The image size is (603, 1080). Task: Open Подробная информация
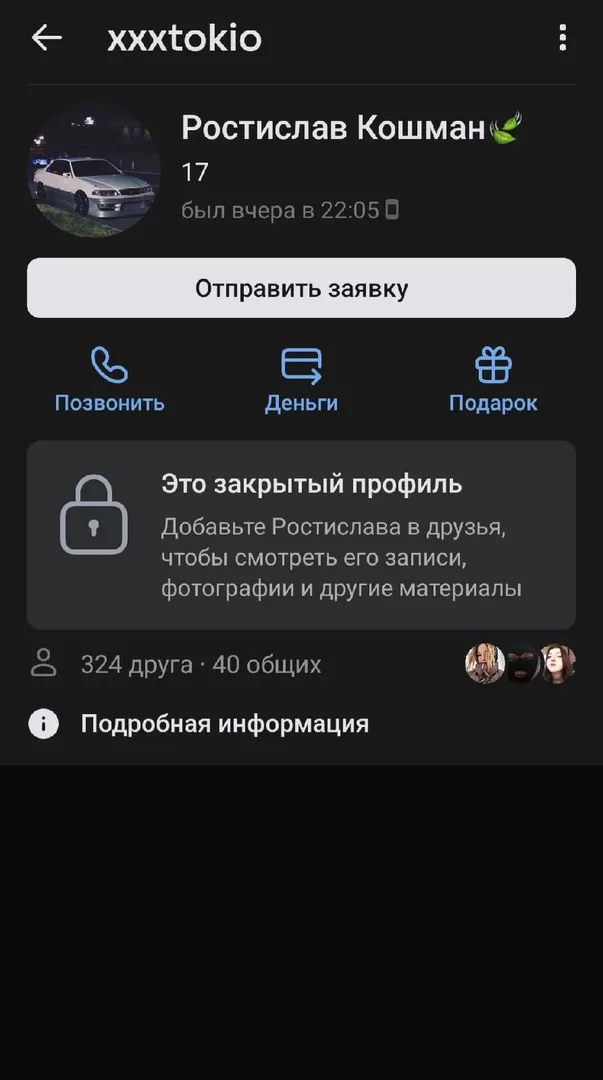point(224,724)
